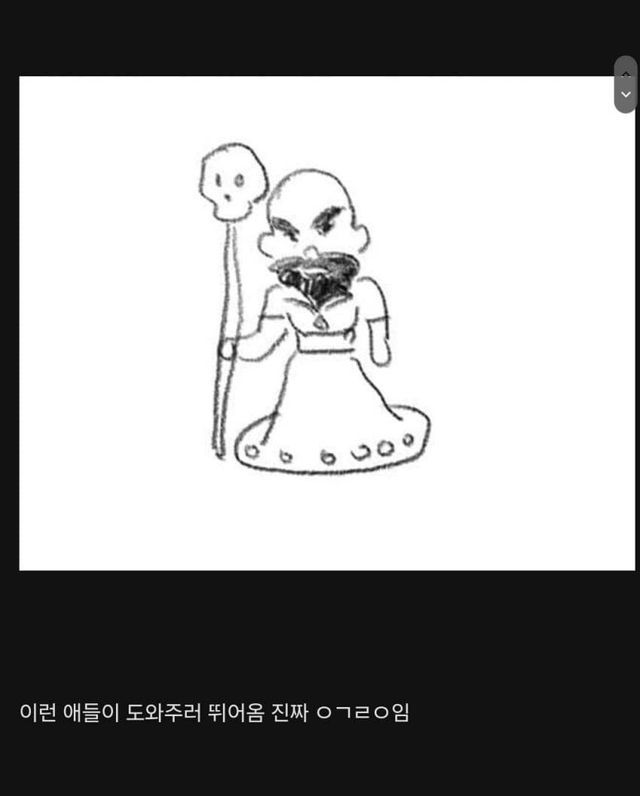Tap the scroll-up arrow on the floating pill
The height and width of the screenshot is (796, 640).
click(626, 71)
